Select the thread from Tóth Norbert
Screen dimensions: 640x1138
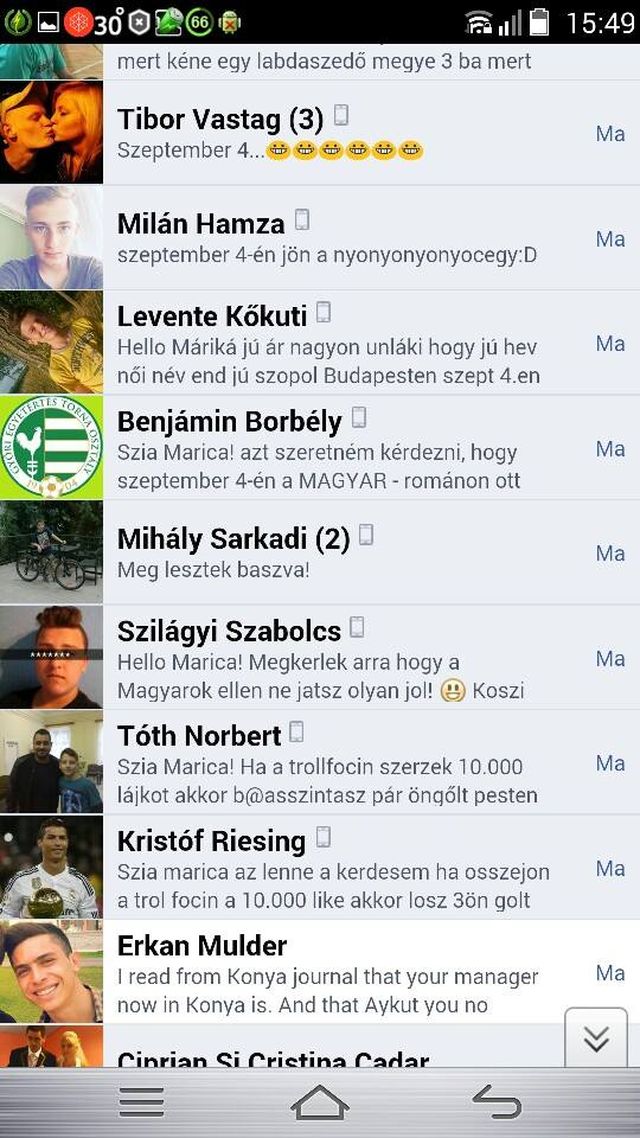[340, 763]
